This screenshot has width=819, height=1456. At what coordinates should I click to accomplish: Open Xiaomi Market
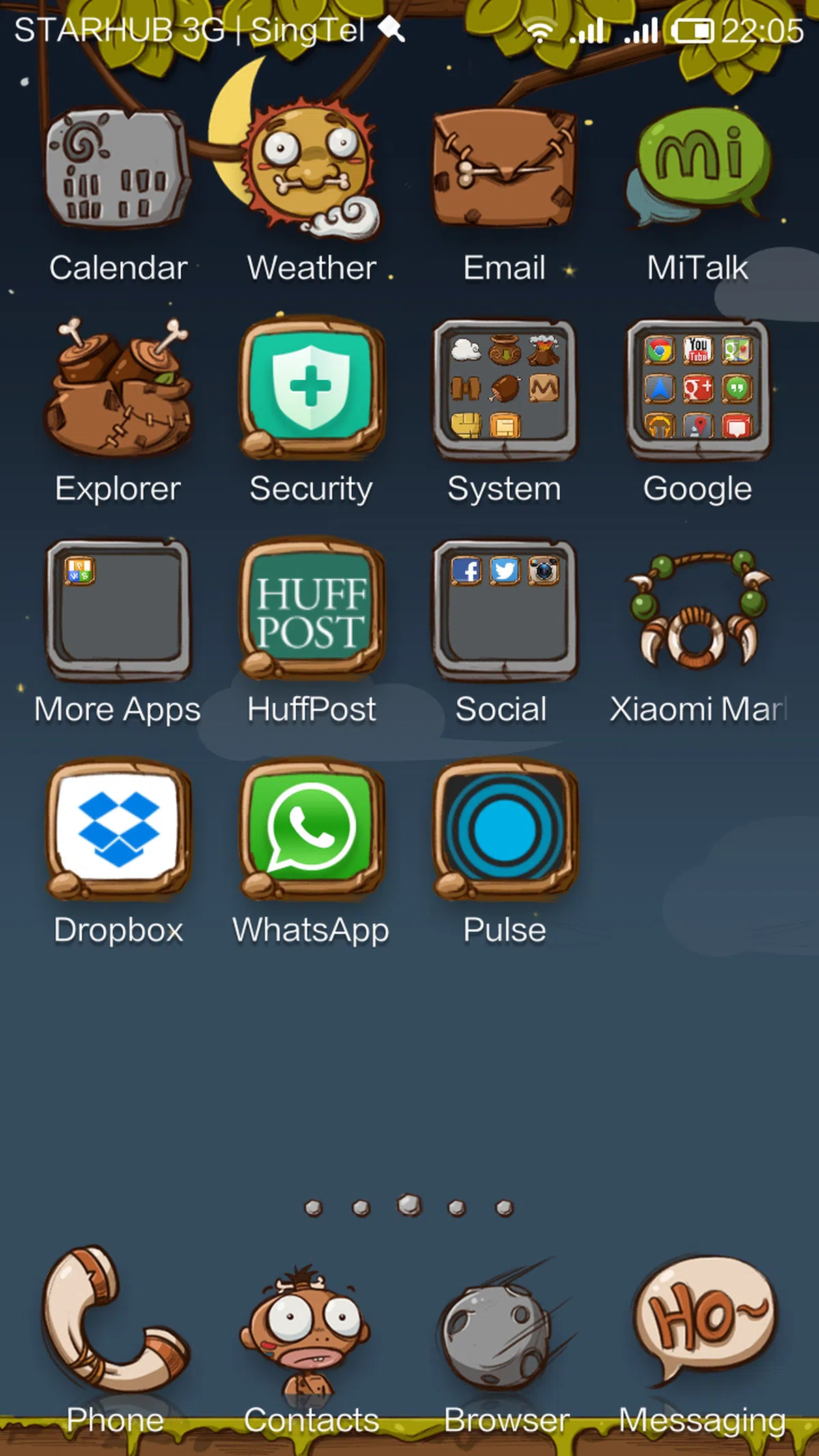698,610
